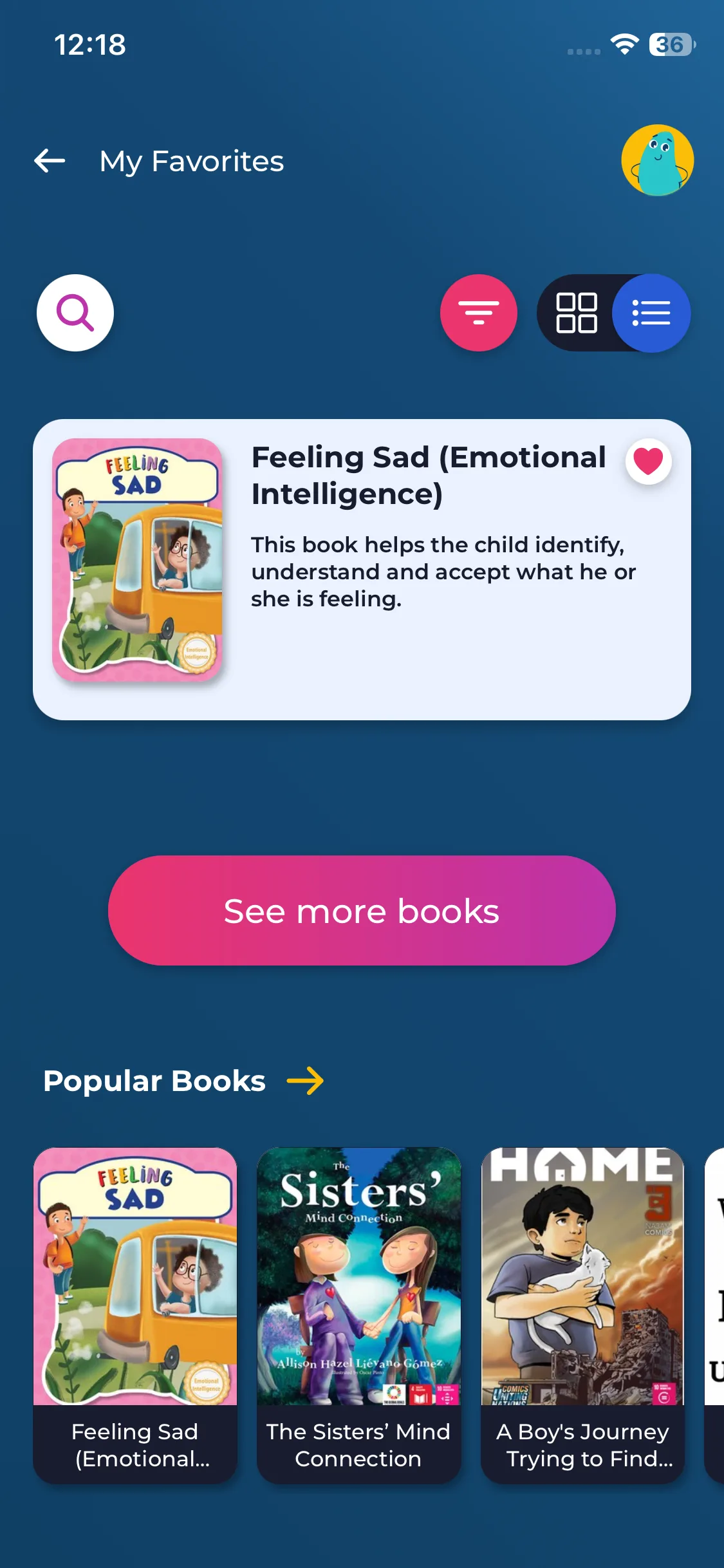Go back from My Favorites
This screenshot has height=1568, width=724.
pyautogui.click(x=50, y=161)
